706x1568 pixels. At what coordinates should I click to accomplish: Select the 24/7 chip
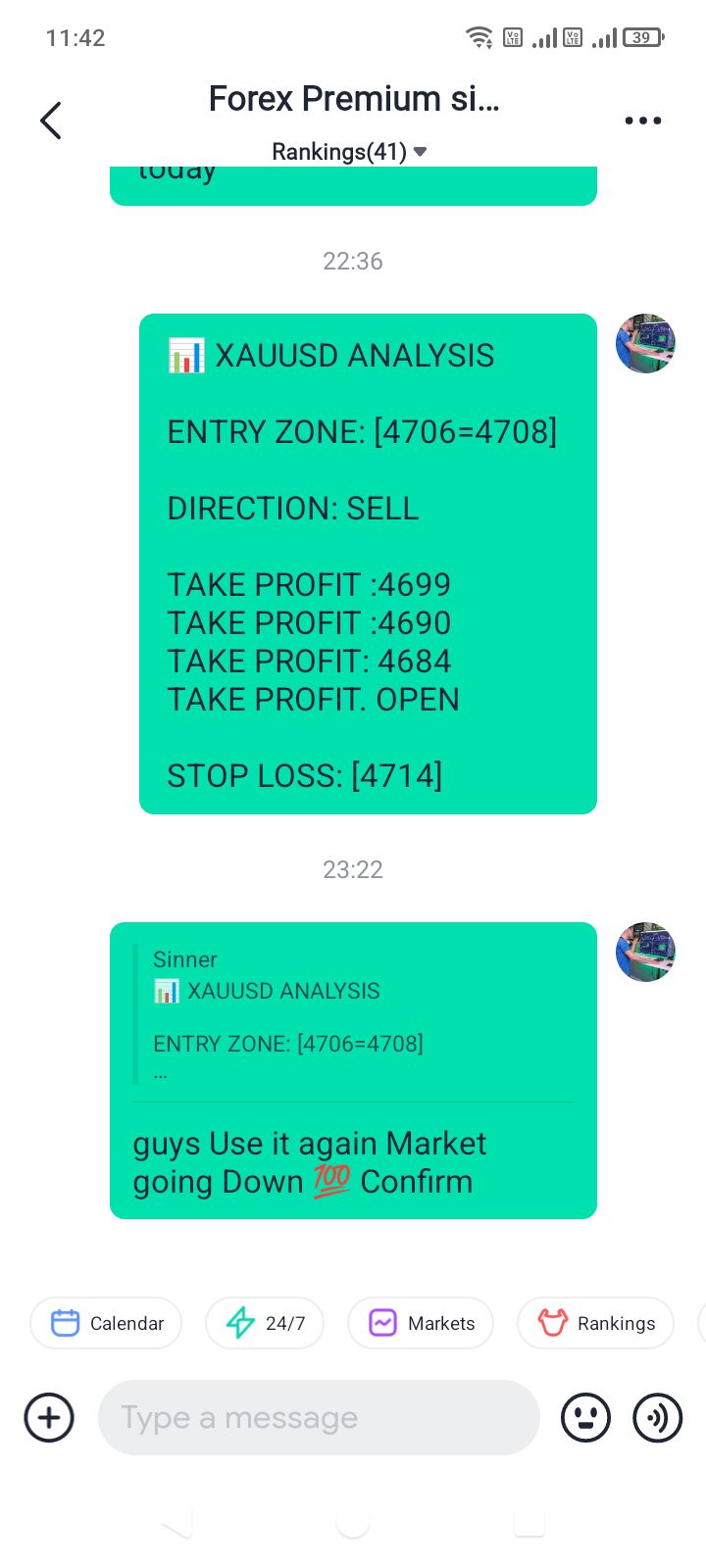[265, 1323]
